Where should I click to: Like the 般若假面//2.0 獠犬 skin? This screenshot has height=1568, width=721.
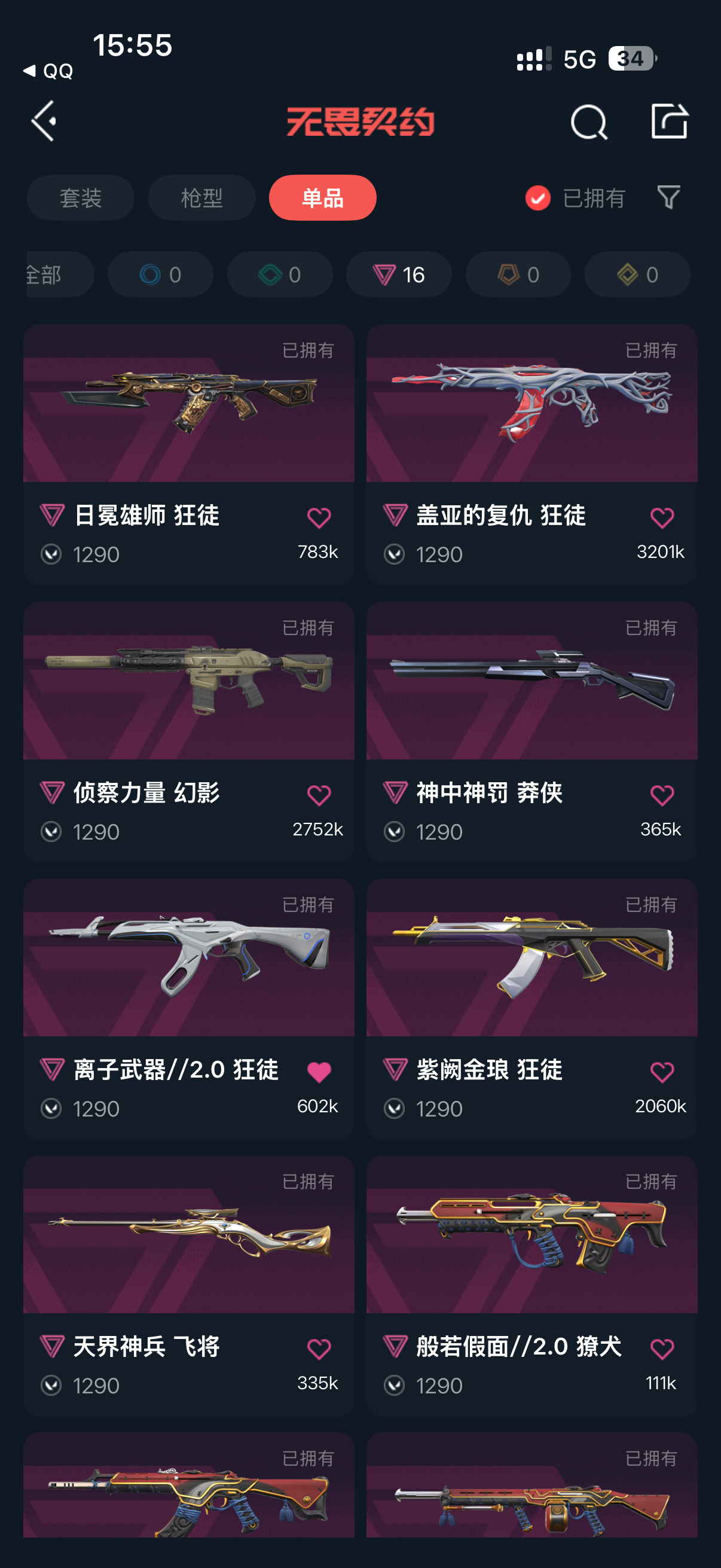click(661, 1349)
